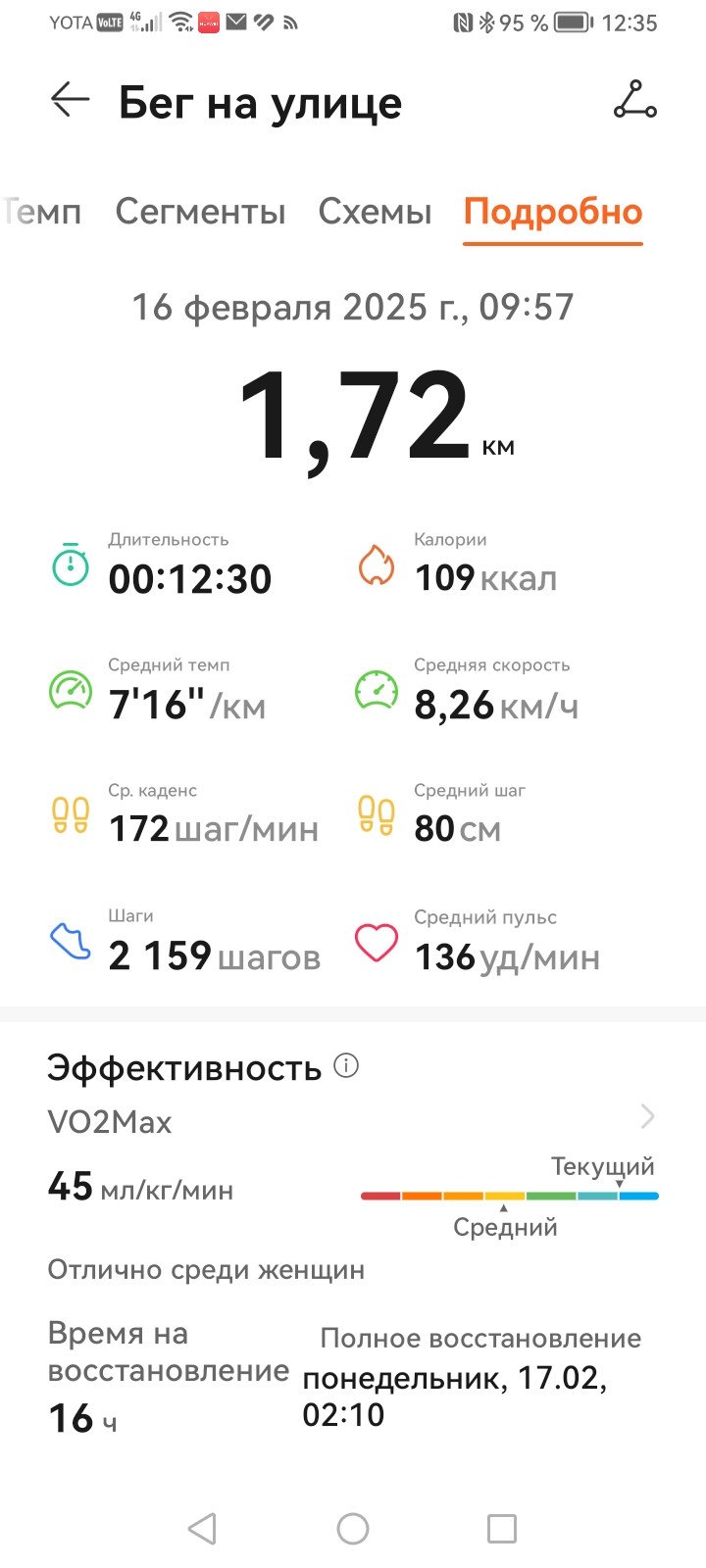
Task: Switch to the Темп tab
Action: click(41, 212)
